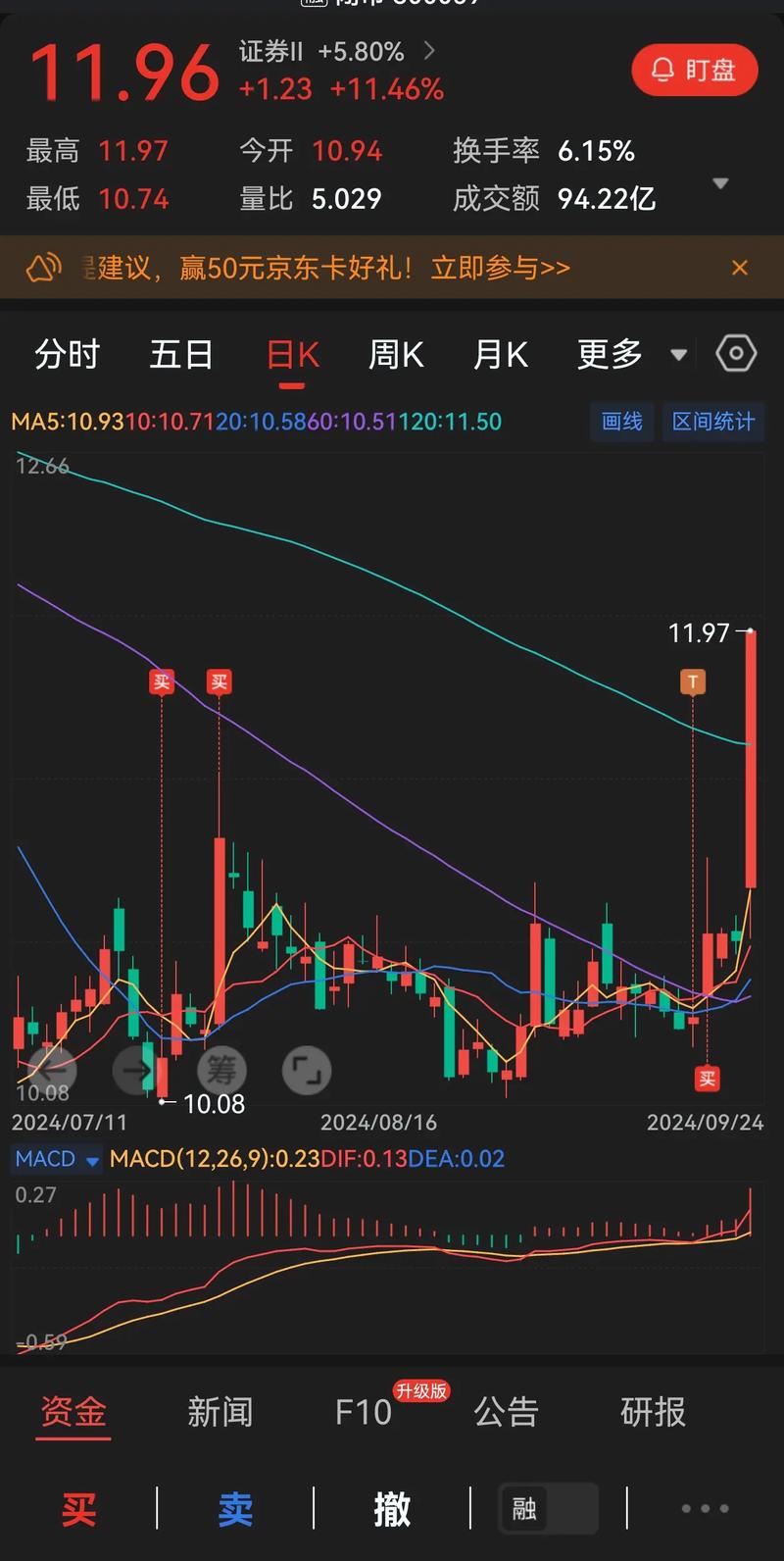
Task: Switch to the 周K weekly chart tab
Action: [395, 355]
